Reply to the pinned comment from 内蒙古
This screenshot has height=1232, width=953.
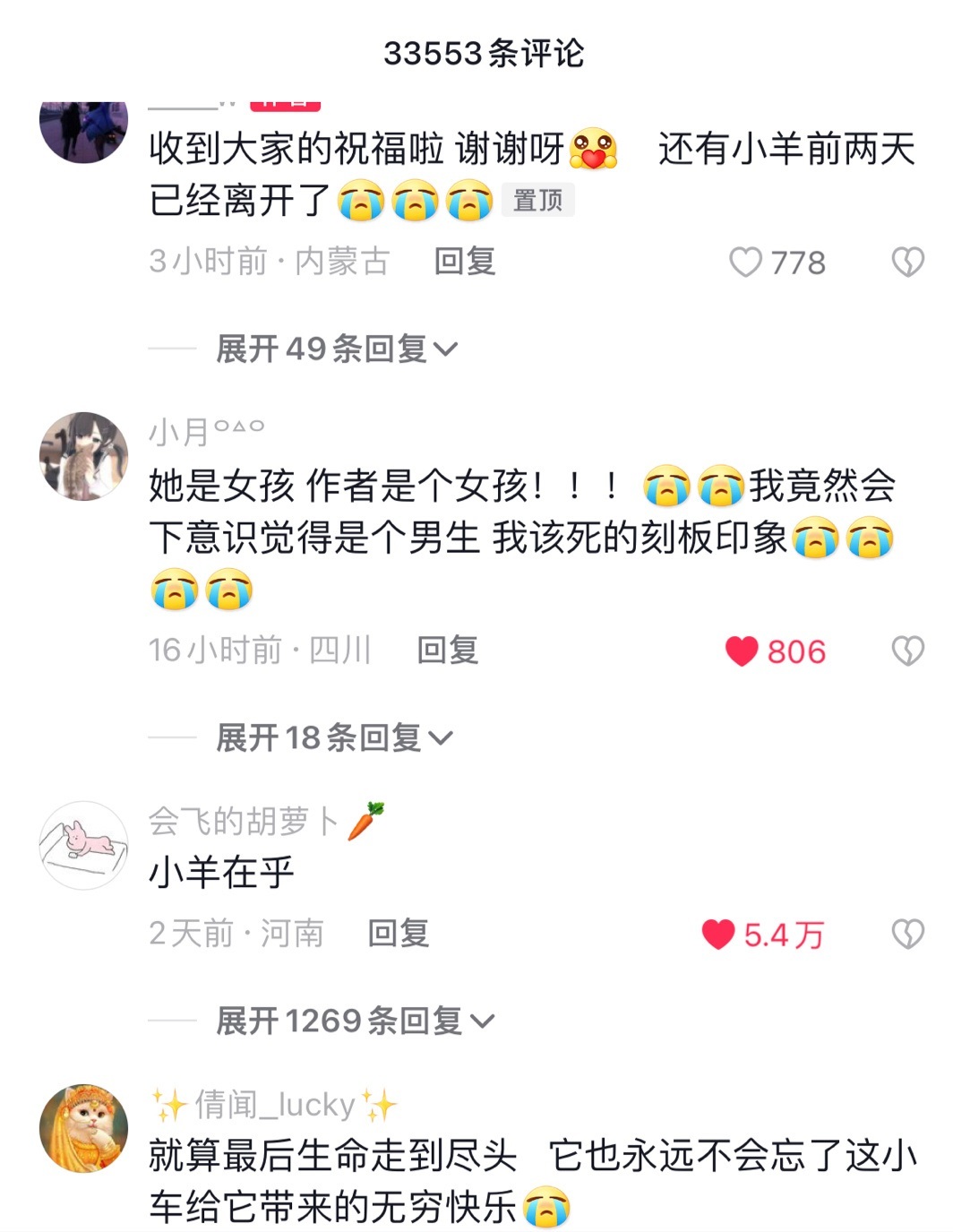point(464,262)
